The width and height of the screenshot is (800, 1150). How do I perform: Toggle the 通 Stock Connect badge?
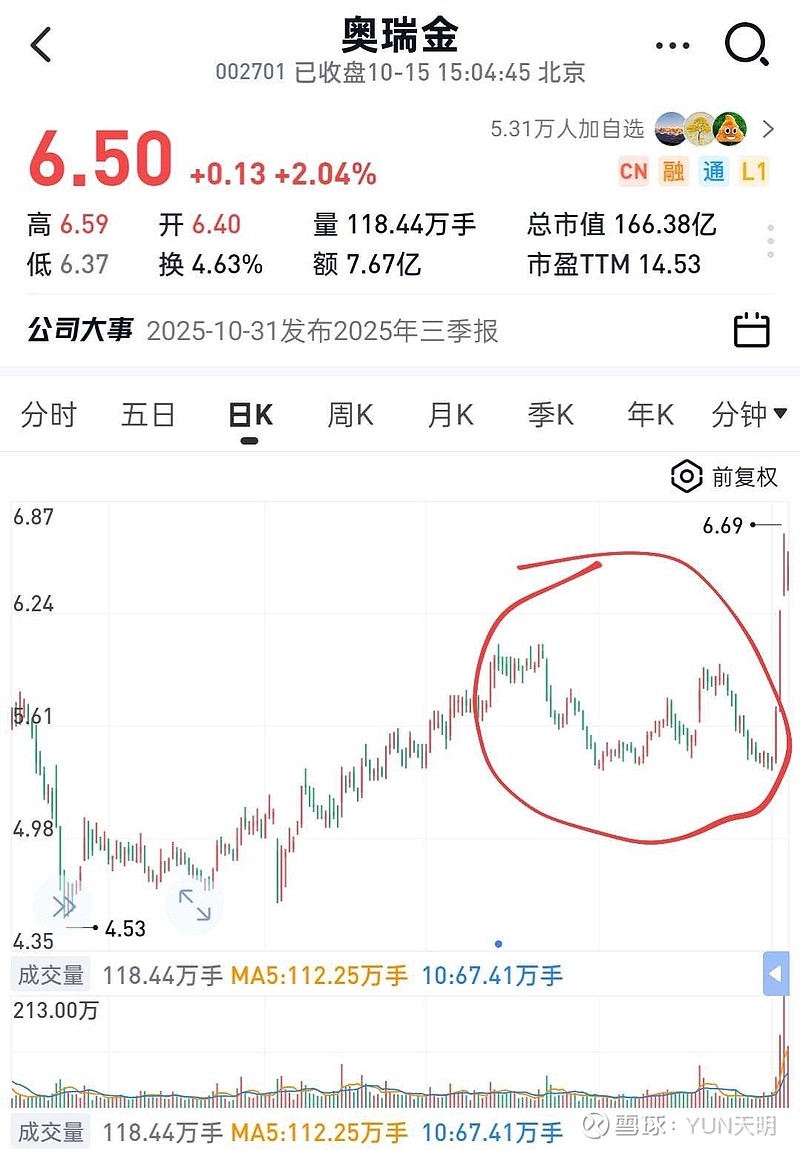coord(713,172)
